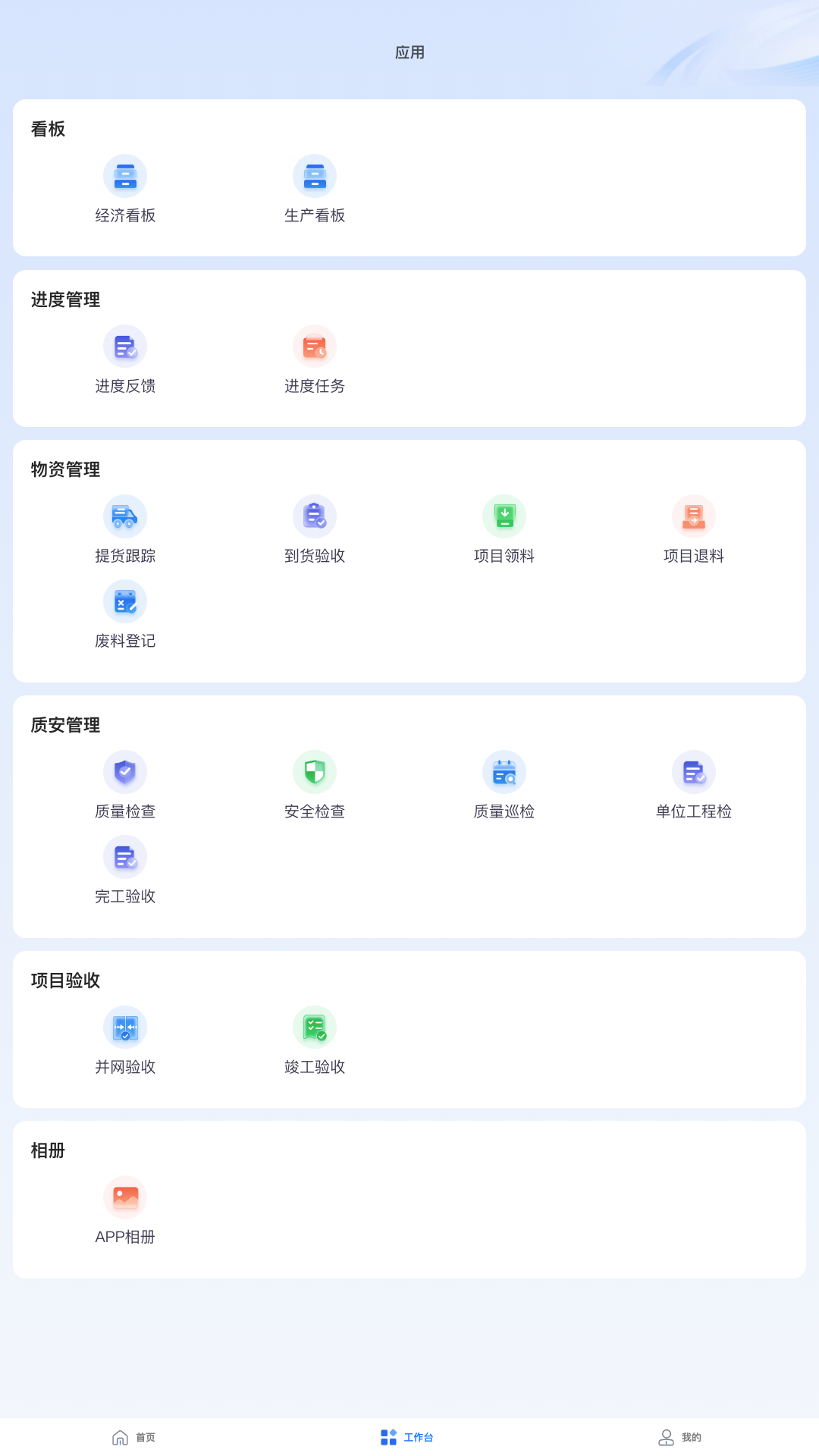The image size is (819, 1456).
Task: Open 质量检查
Action: (125, 786)
